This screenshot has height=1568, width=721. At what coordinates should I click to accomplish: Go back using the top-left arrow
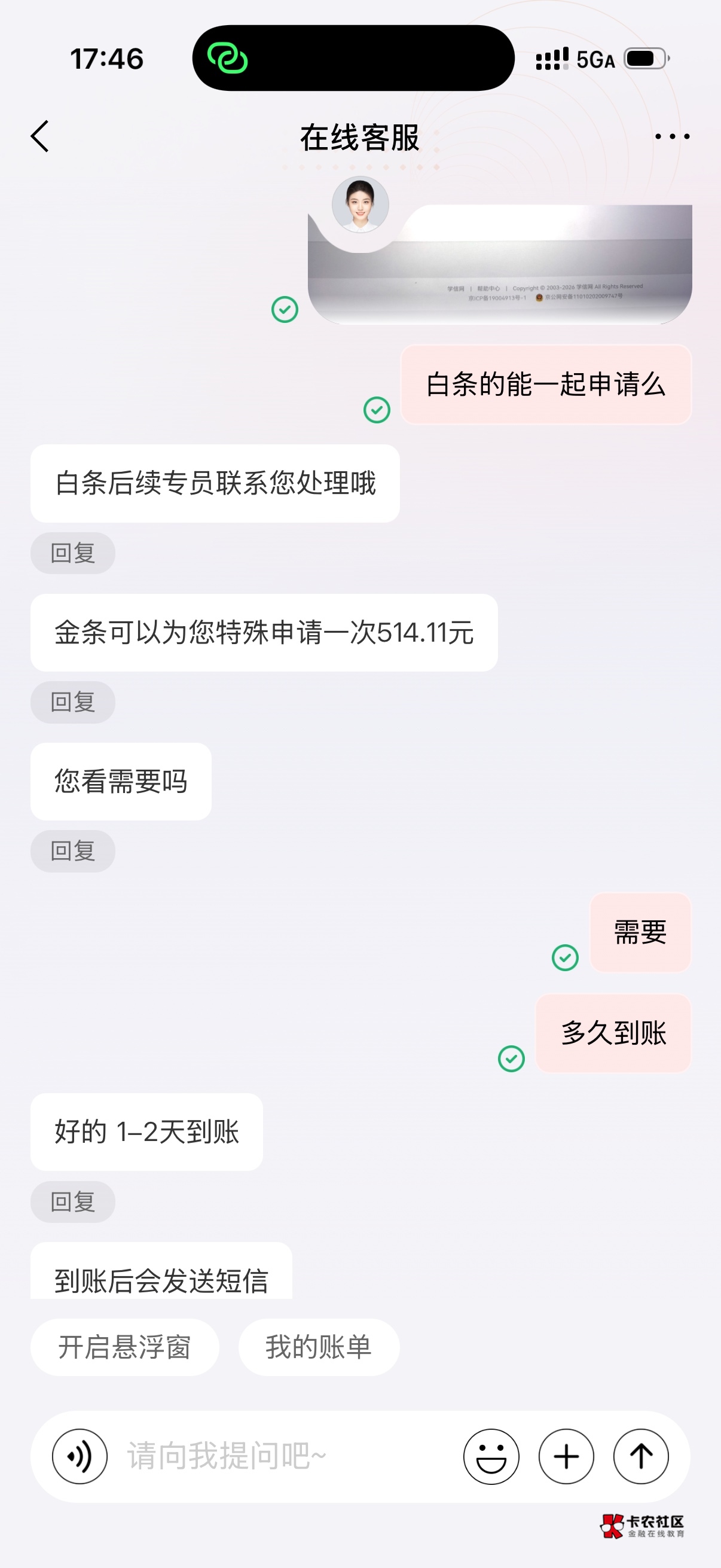(x=39, y=136)
